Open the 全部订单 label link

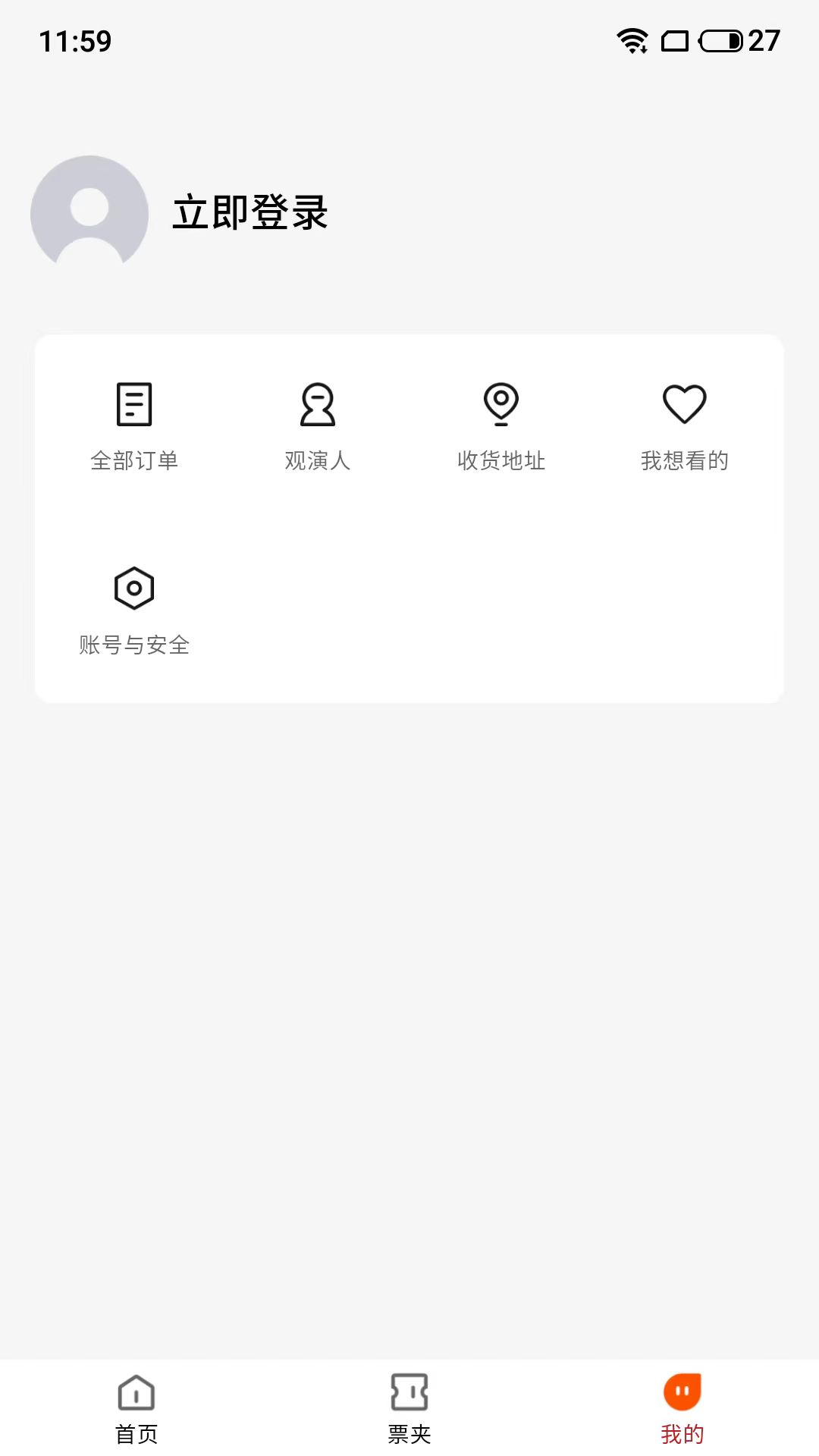click(134, 460)
